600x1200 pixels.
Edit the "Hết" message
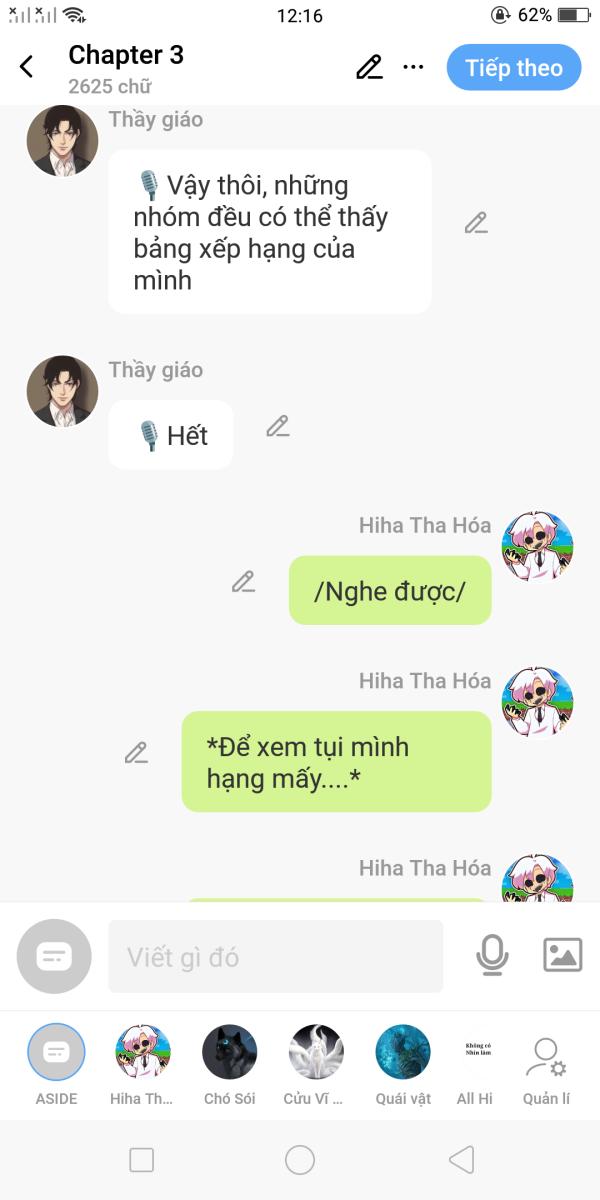tap(278, 427)
